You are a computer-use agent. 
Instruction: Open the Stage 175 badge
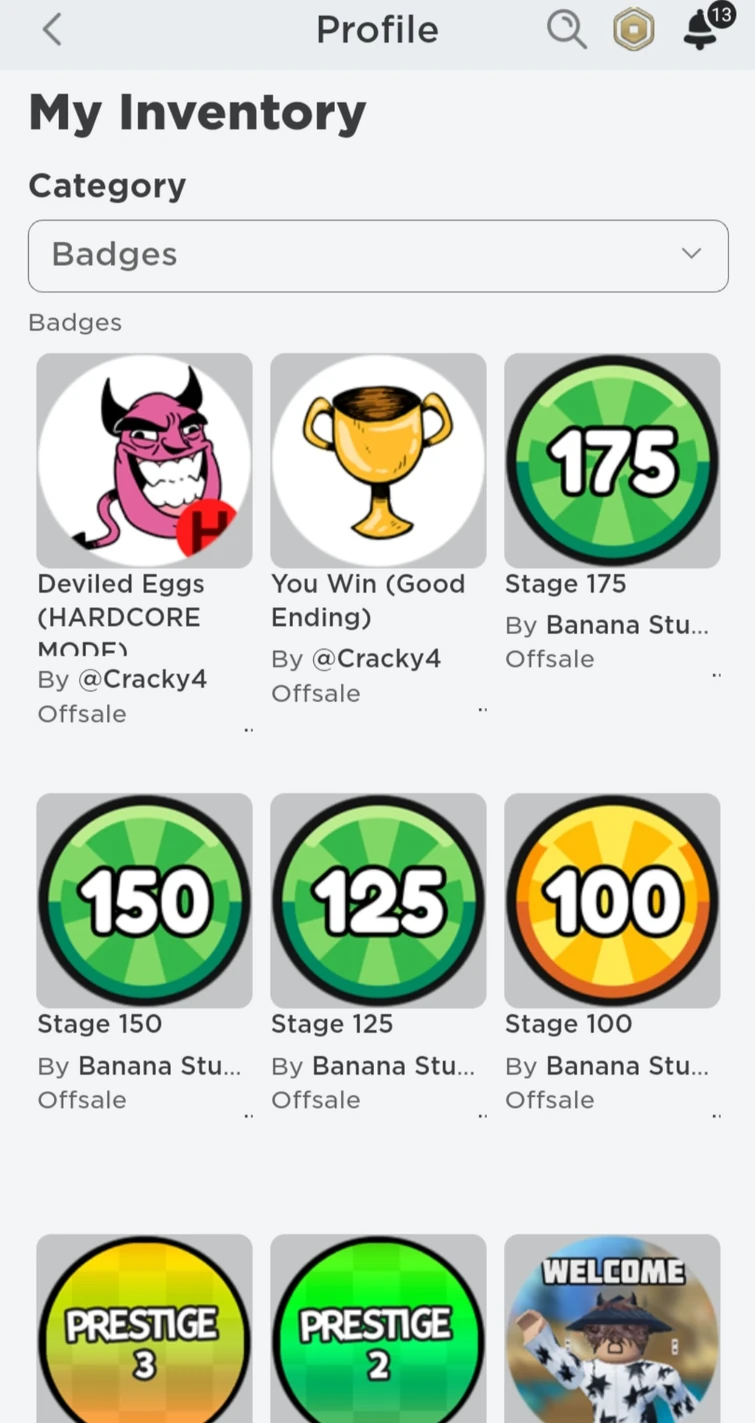(612, 460)
